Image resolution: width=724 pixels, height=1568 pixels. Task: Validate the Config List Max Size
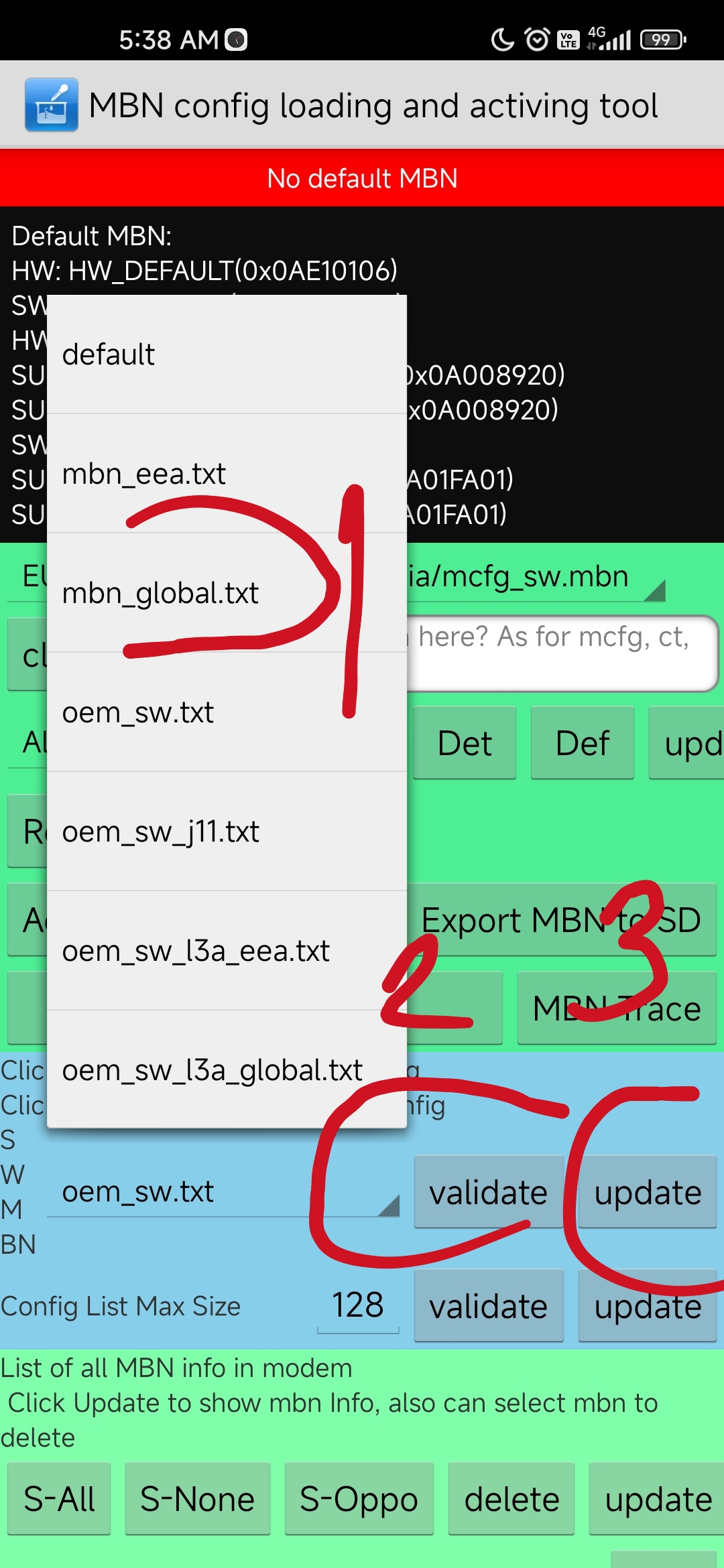click(x=489, y=1306)
